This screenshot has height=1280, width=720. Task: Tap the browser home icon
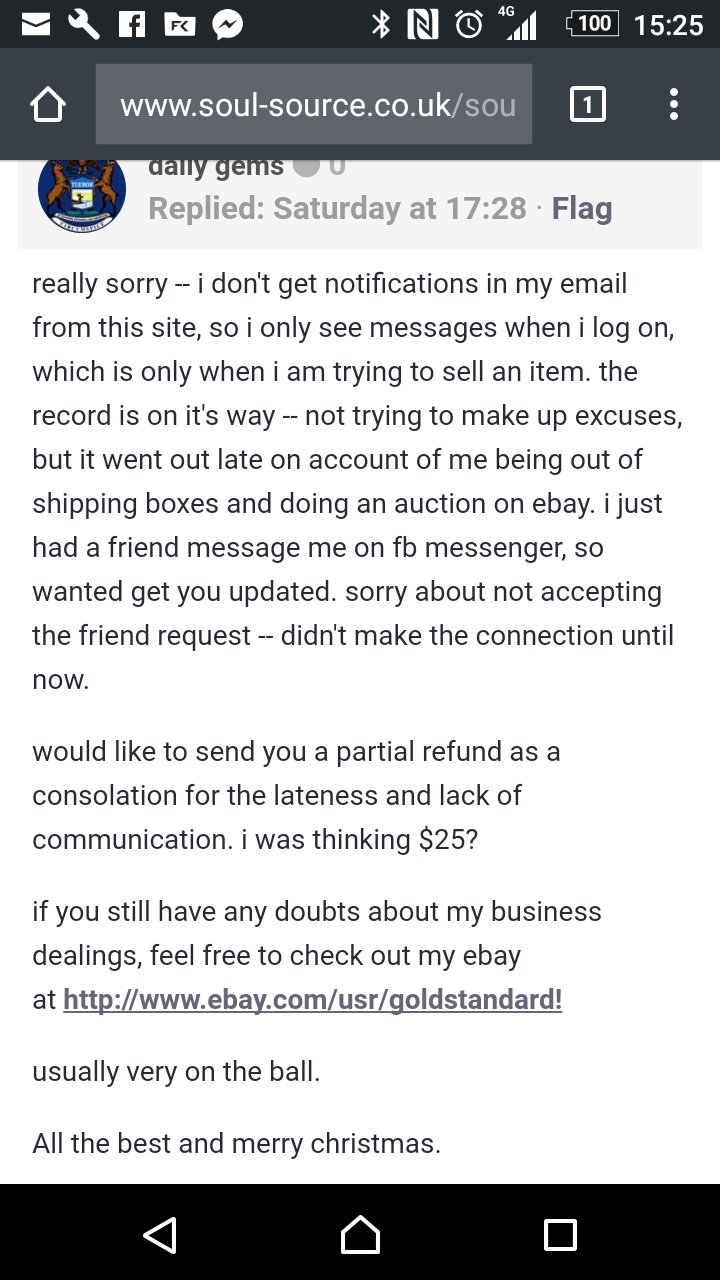[x=48, y=105]
